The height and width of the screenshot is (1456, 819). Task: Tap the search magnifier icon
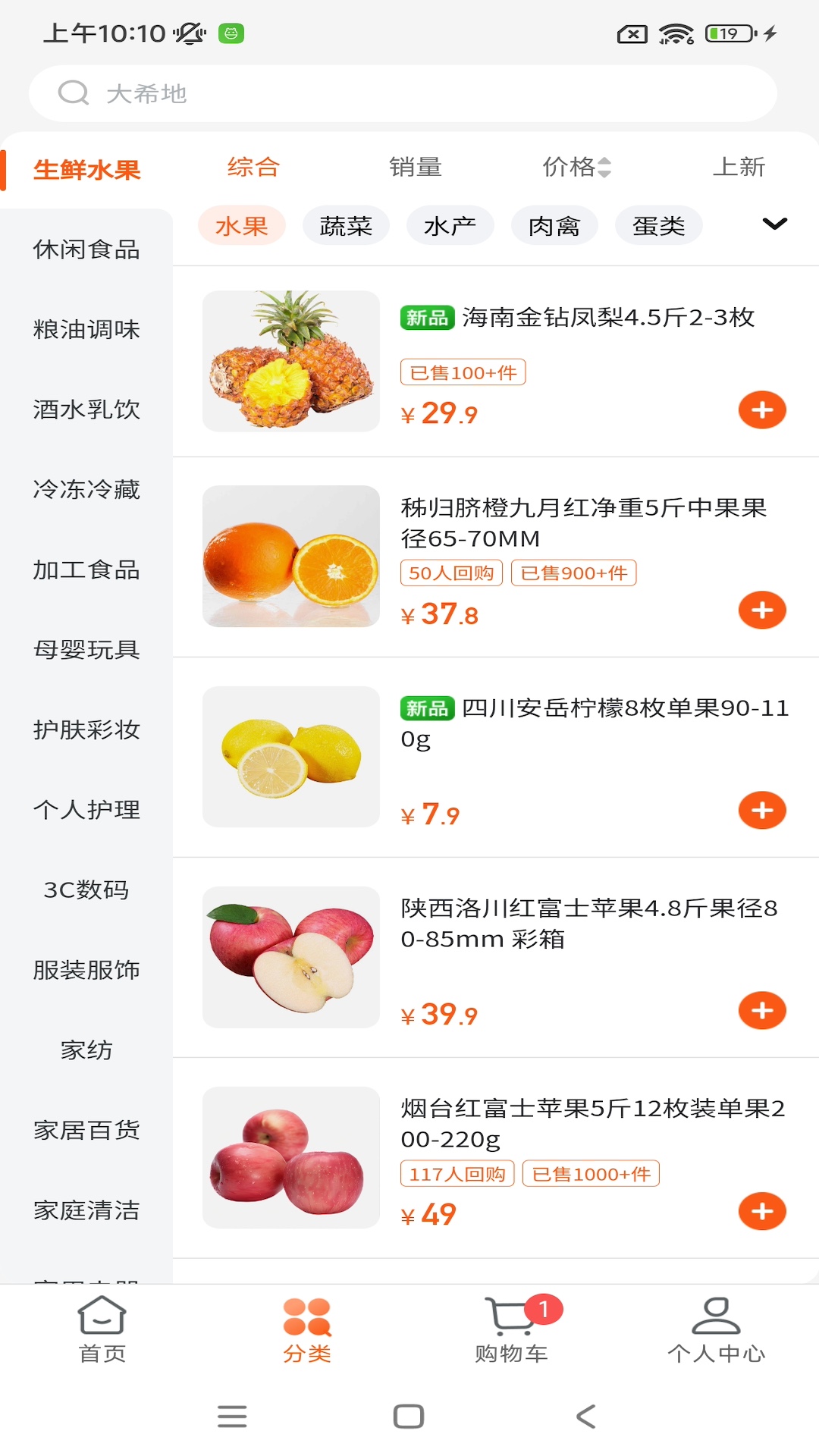[73, 93]
